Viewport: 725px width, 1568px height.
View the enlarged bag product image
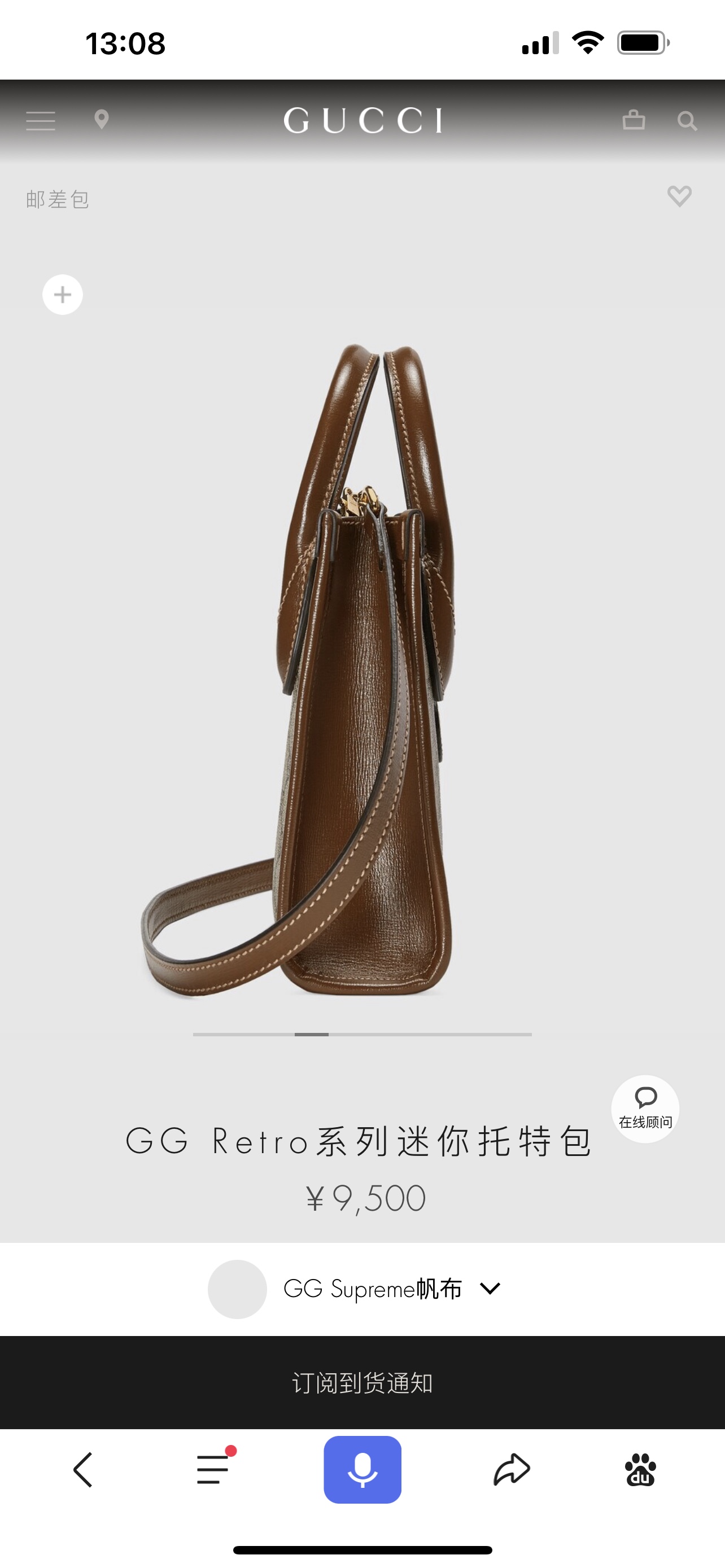(x=362, y=669)
